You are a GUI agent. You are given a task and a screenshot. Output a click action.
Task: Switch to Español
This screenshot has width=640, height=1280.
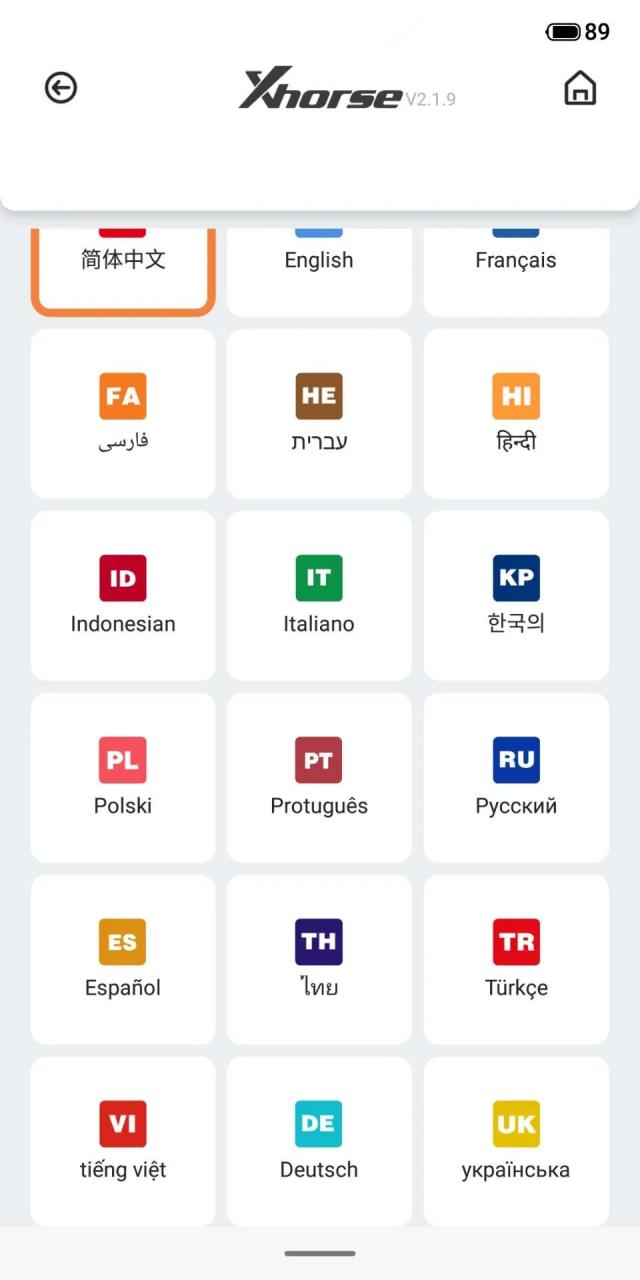coord(123,960)
